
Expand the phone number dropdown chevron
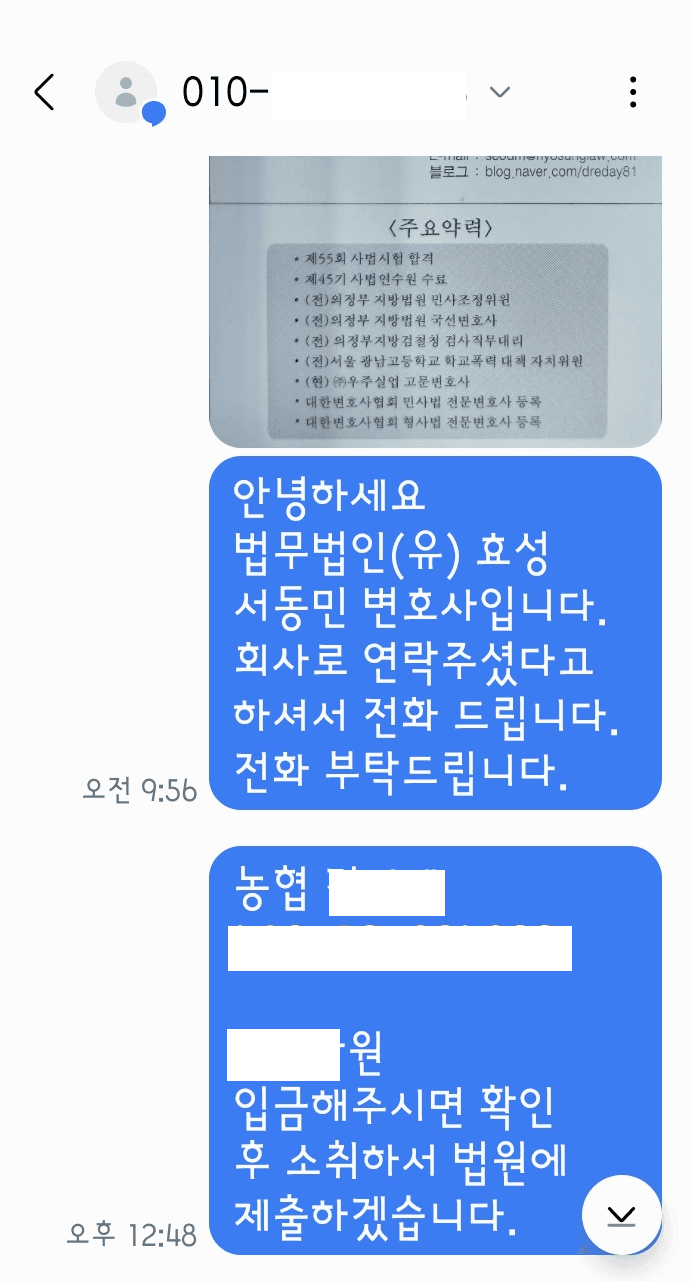[x=500, y=92]
